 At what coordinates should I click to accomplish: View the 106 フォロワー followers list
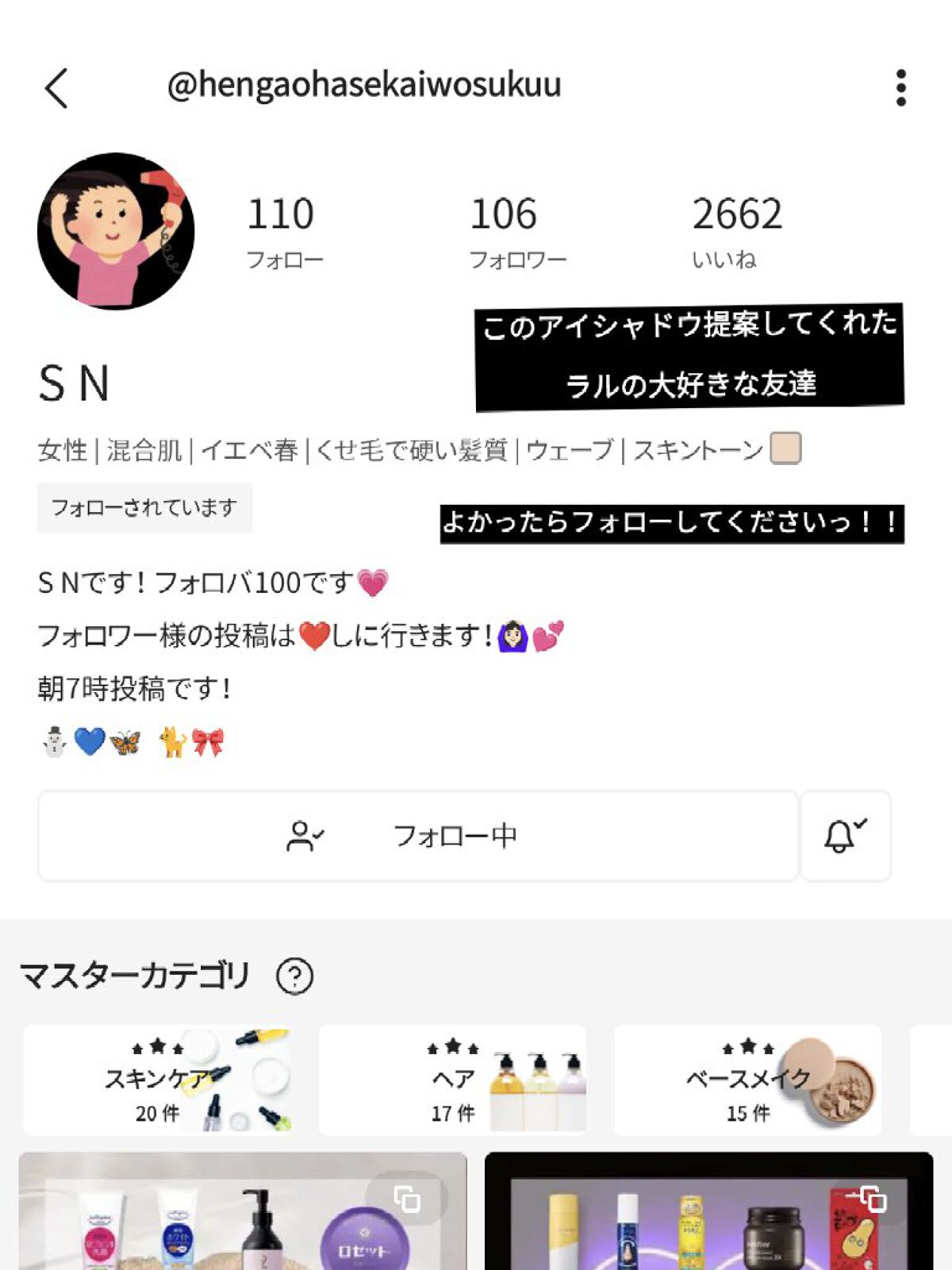[516, 231]
